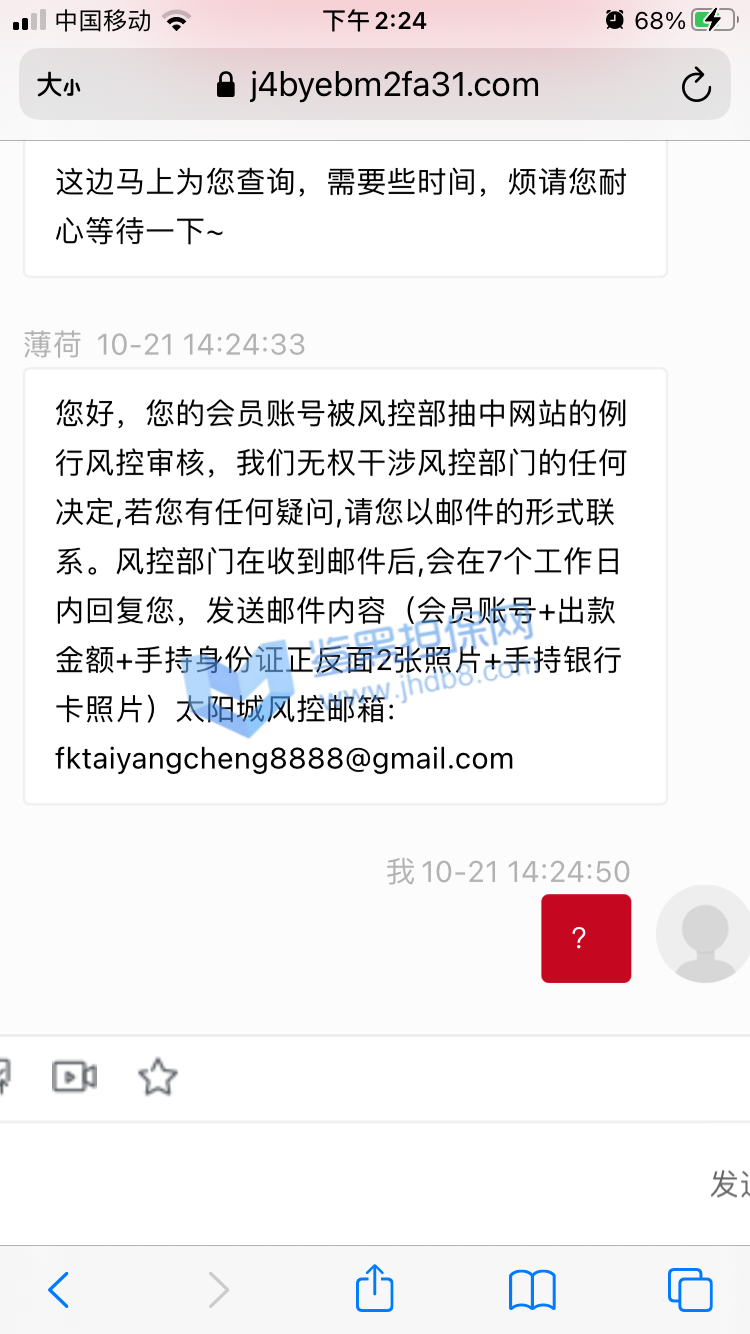Reload the page in Safari
Image resolution: width=750 pixels, height=1334 pixels.
(696, 86)
